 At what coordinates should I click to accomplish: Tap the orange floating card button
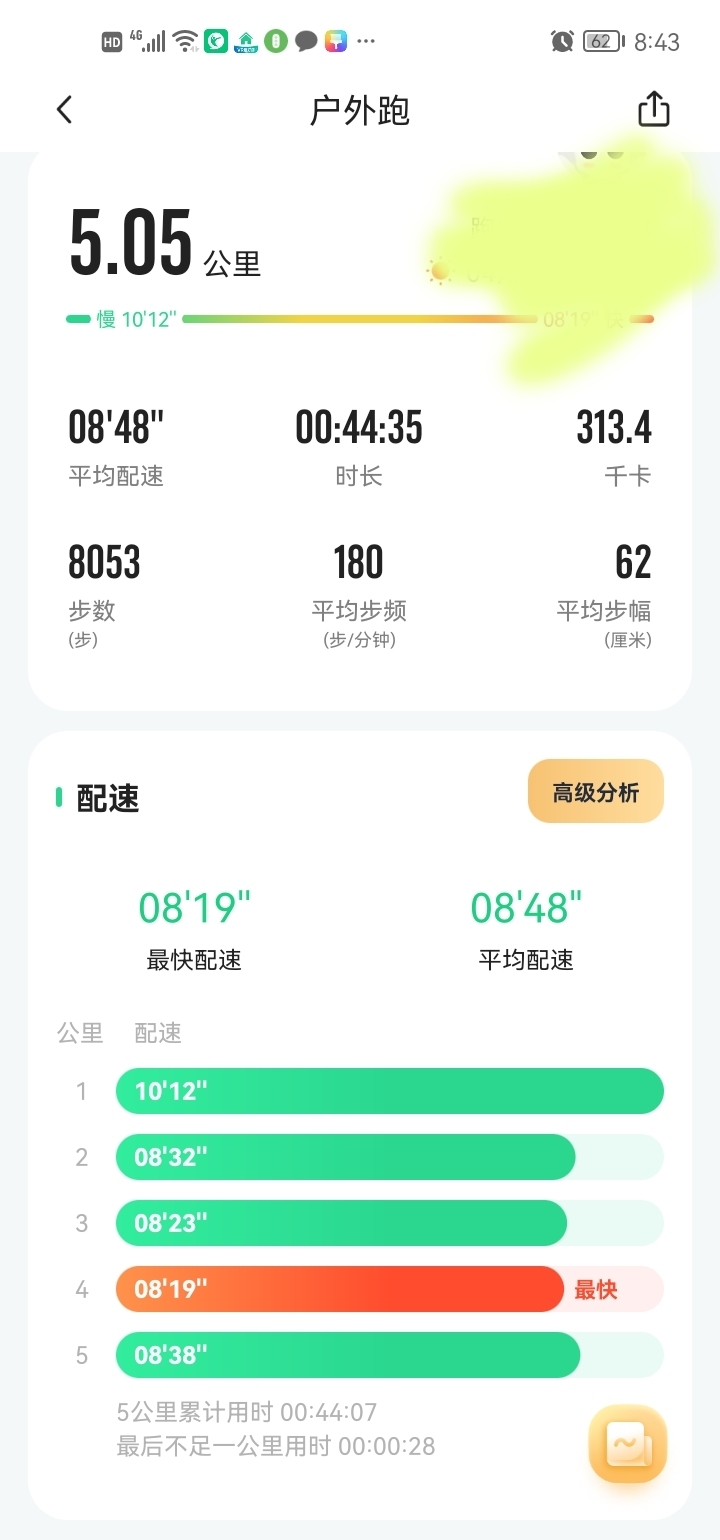(x=627, y=1444)
